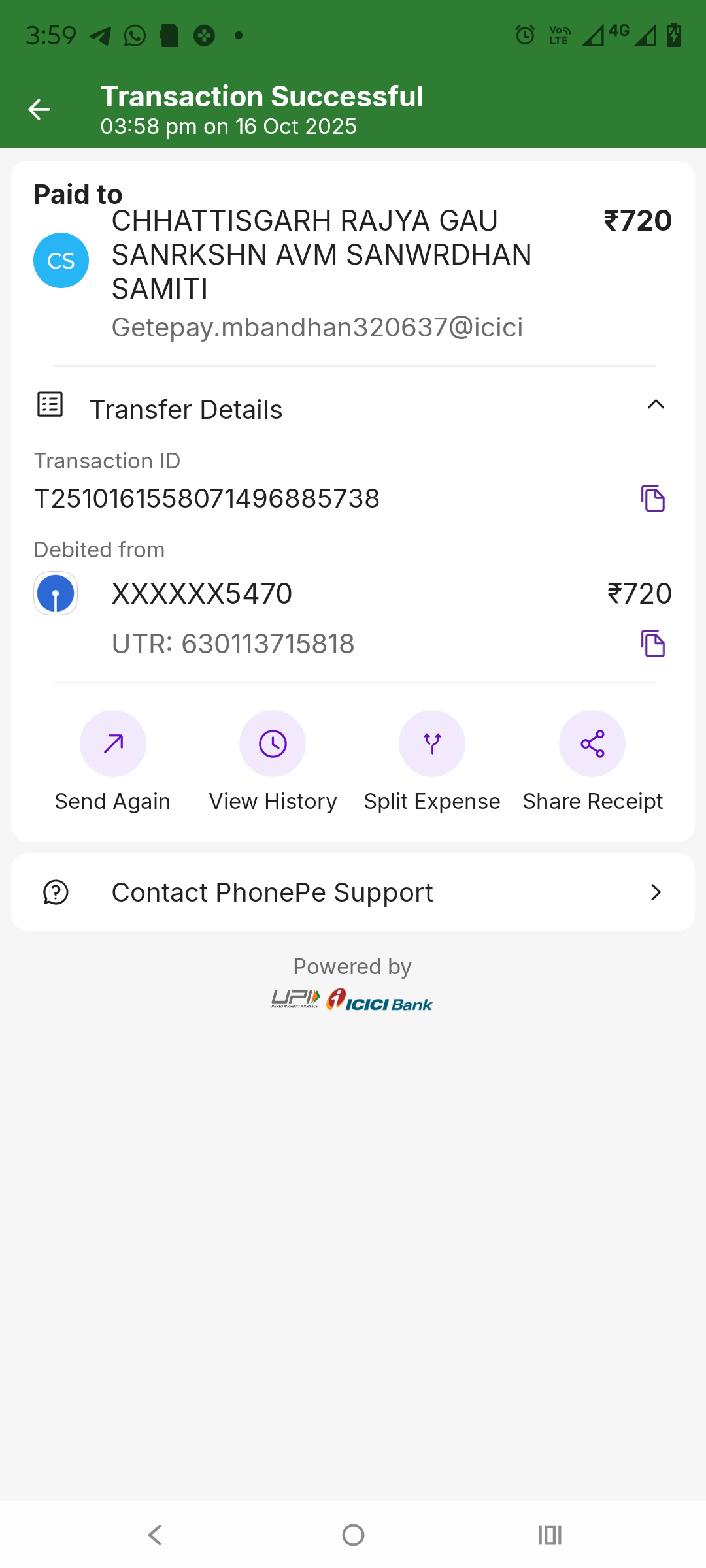Open Contact PhonePe Support

click(353, 892)
